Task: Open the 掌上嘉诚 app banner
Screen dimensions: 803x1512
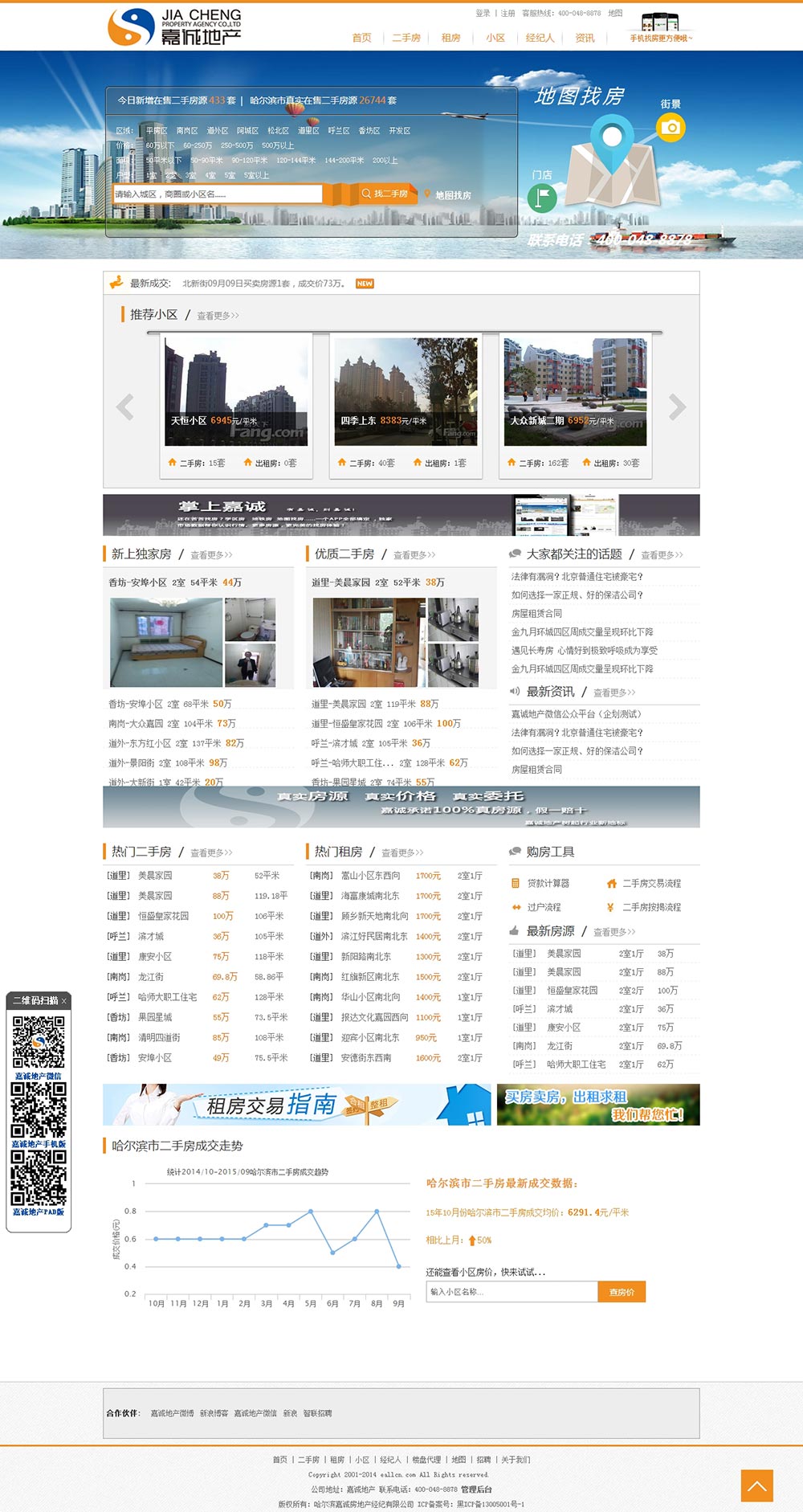Action: click(x=401, y=515)
